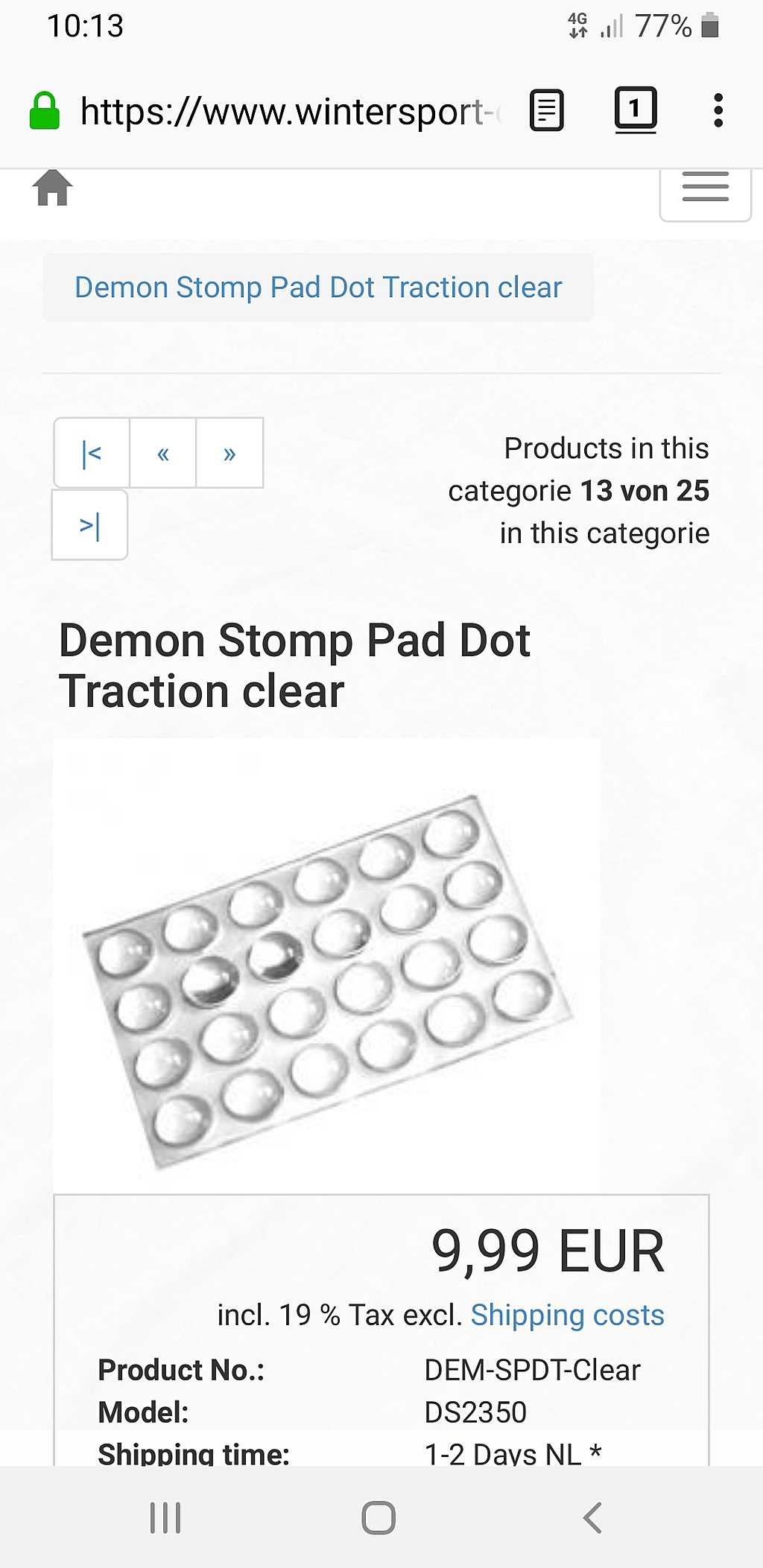Image resolution: width=763 pixels, height=1568 pixels.
Task: Enlarge the stomp pad product image
Action: click(x=326, y=966)
